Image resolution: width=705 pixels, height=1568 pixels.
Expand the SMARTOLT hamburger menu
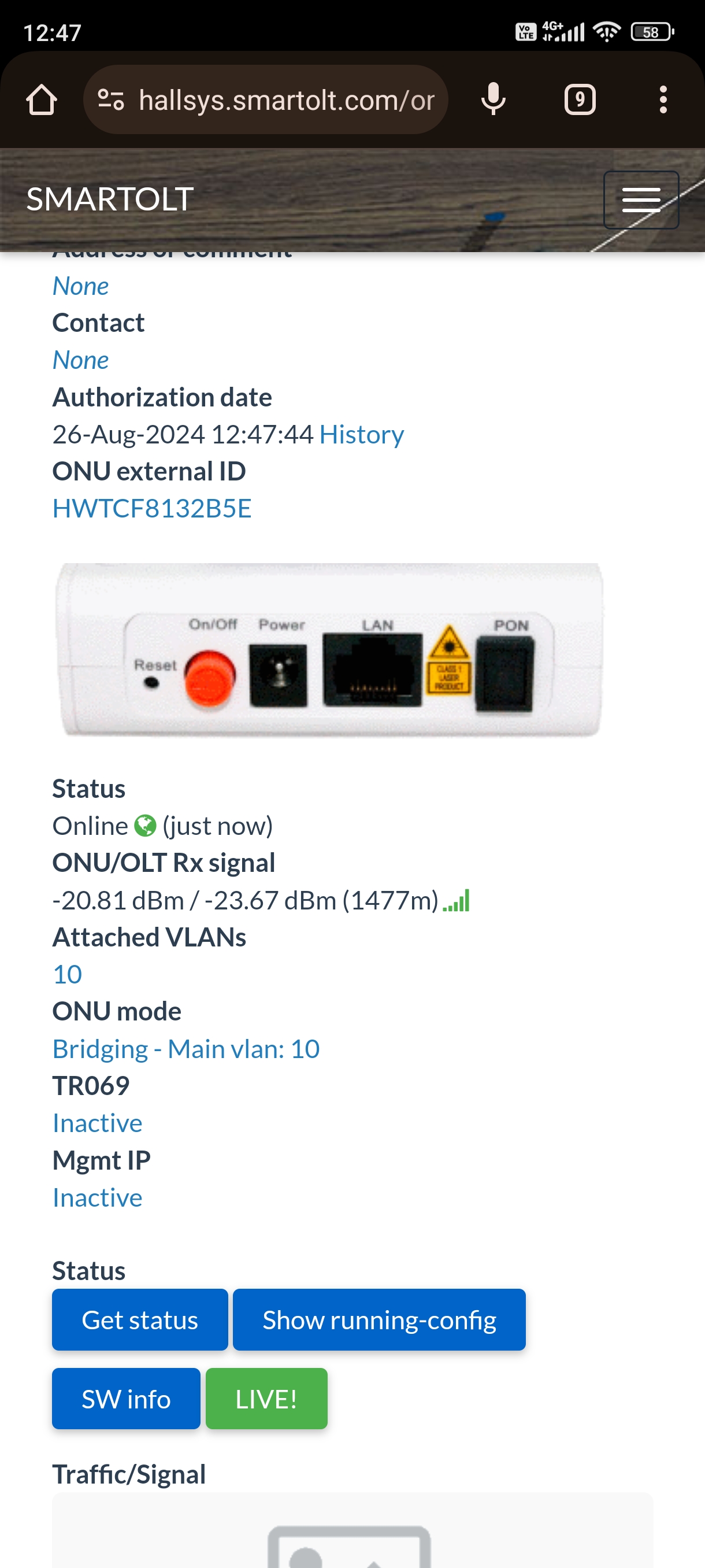(640, 199)
